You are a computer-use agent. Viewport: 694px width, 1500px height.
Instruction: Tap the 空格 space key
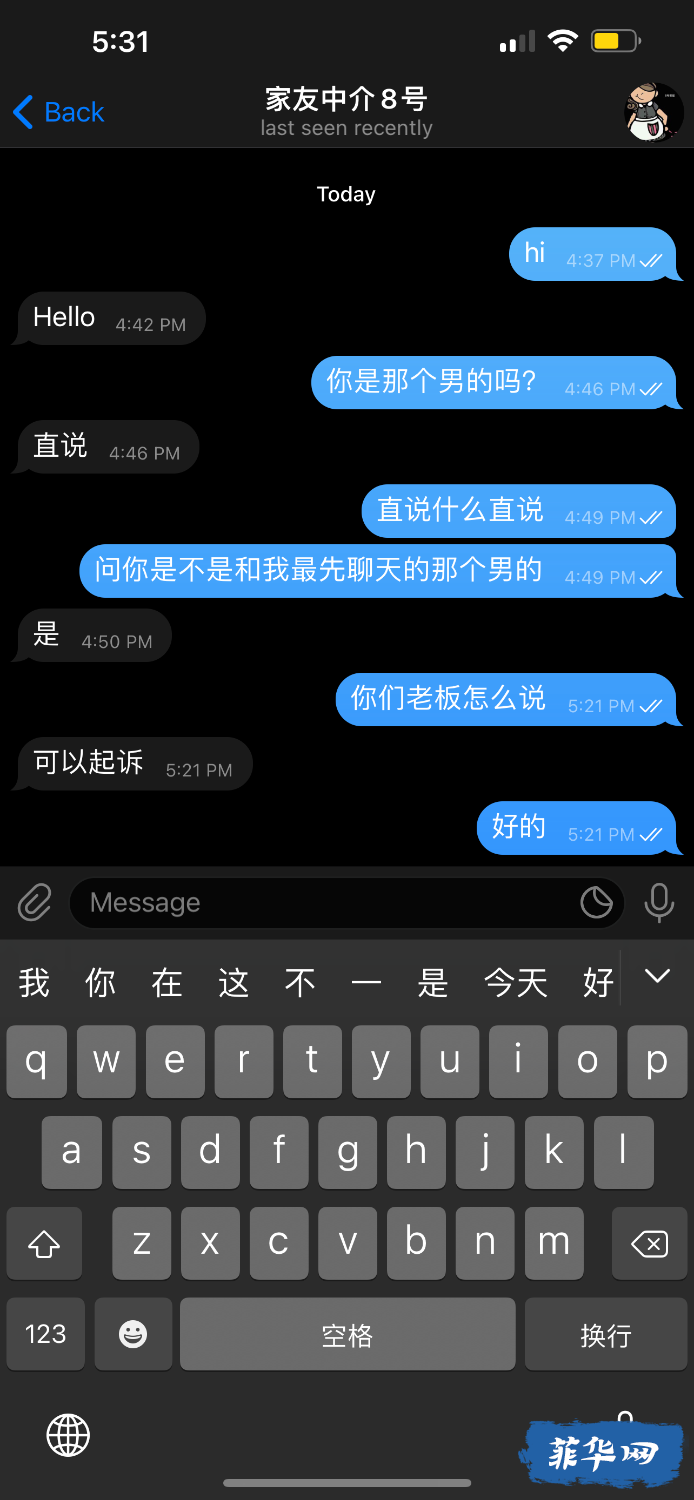coord(347,1334)
